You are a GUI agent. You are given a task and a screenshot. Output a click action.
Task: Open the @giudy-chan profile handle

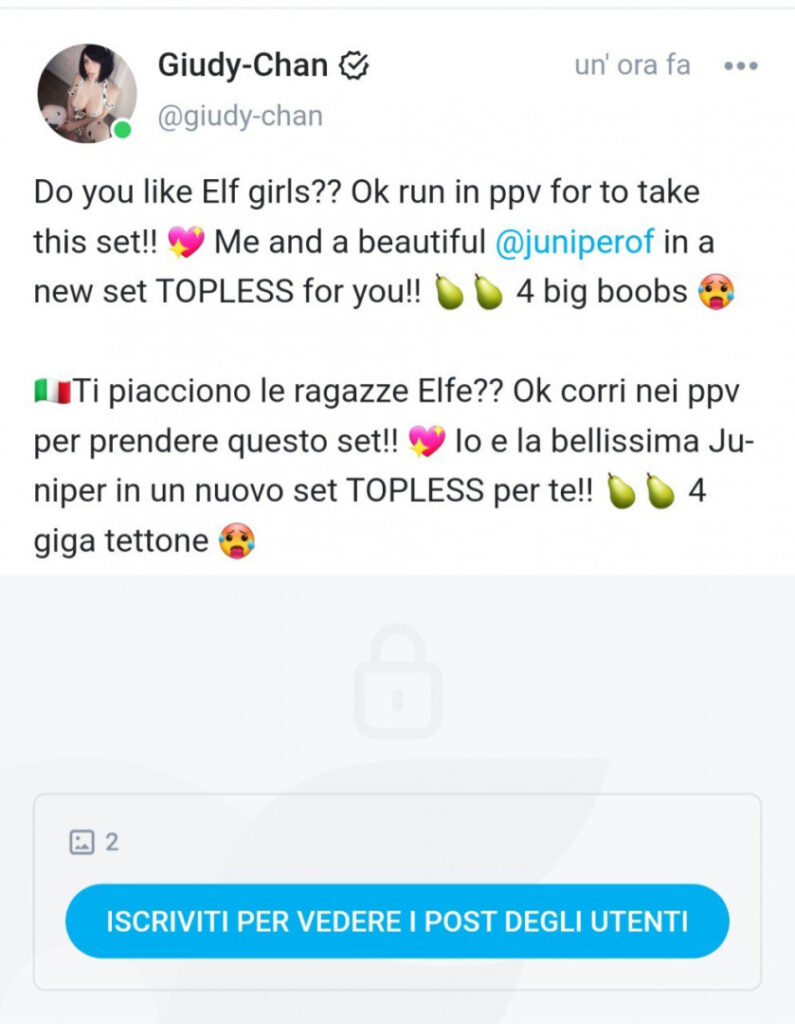[x=241, y=116]
